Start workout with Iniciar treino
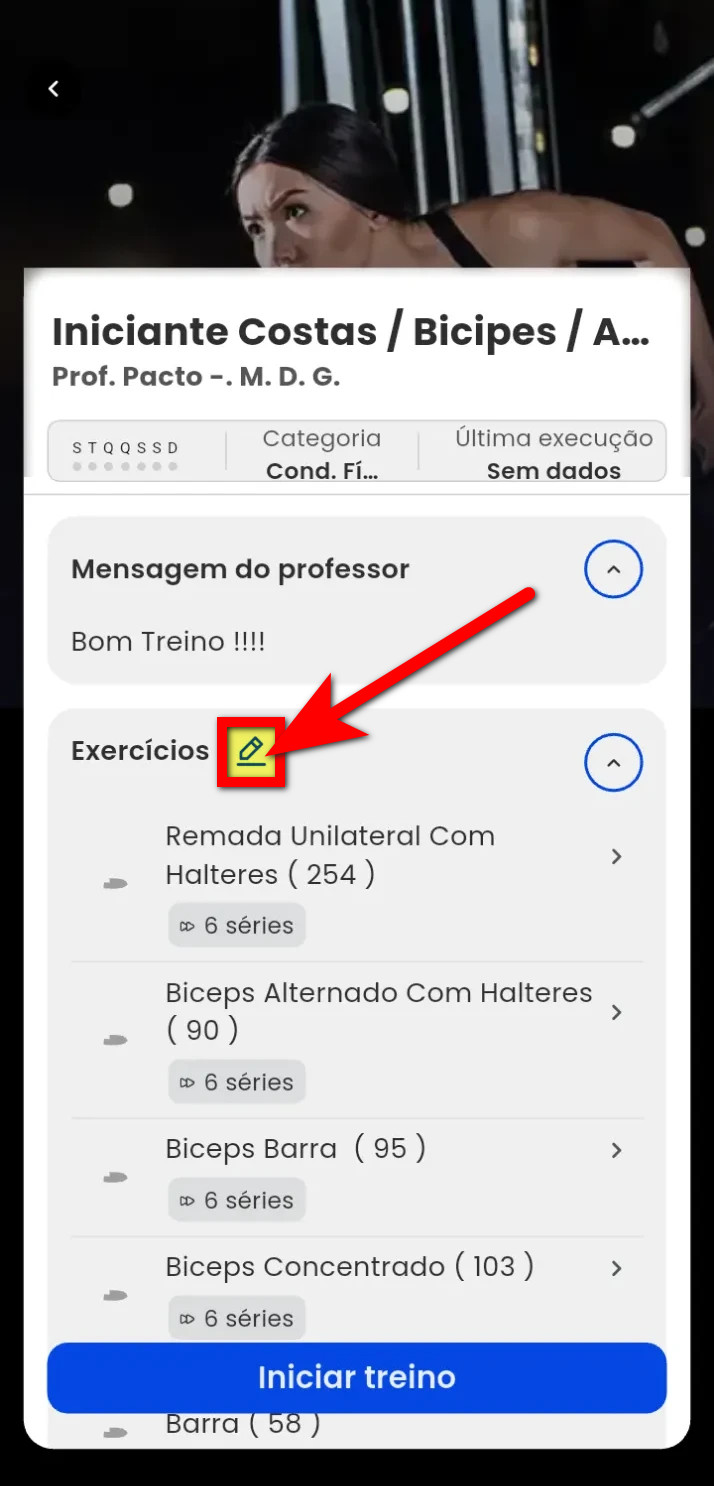Viewport: 714px width, 1486px height. [x=356, y=1377]
